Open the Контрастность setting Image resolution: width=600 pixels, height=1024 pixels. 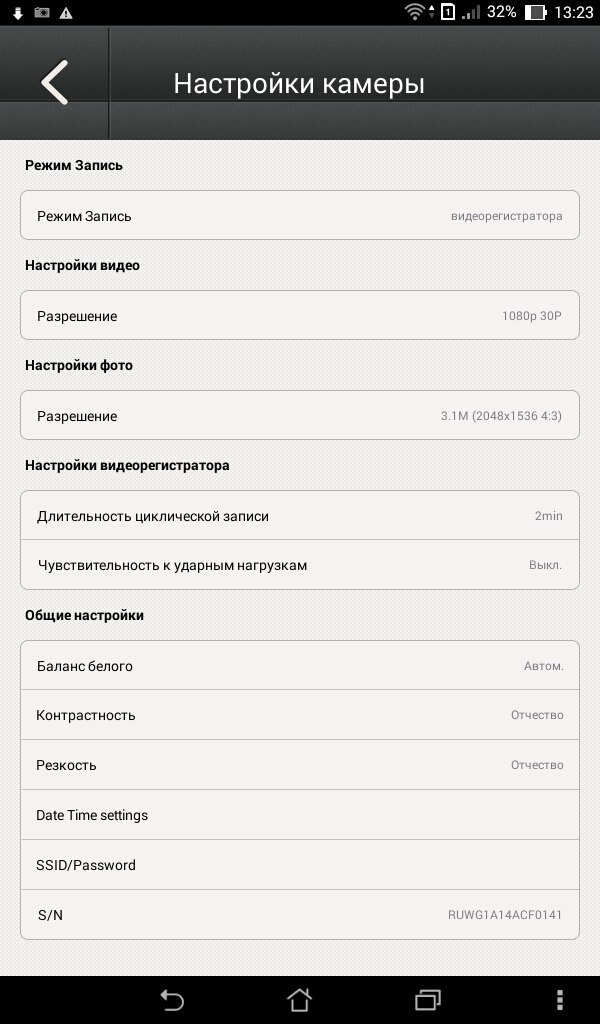point(300,715)
